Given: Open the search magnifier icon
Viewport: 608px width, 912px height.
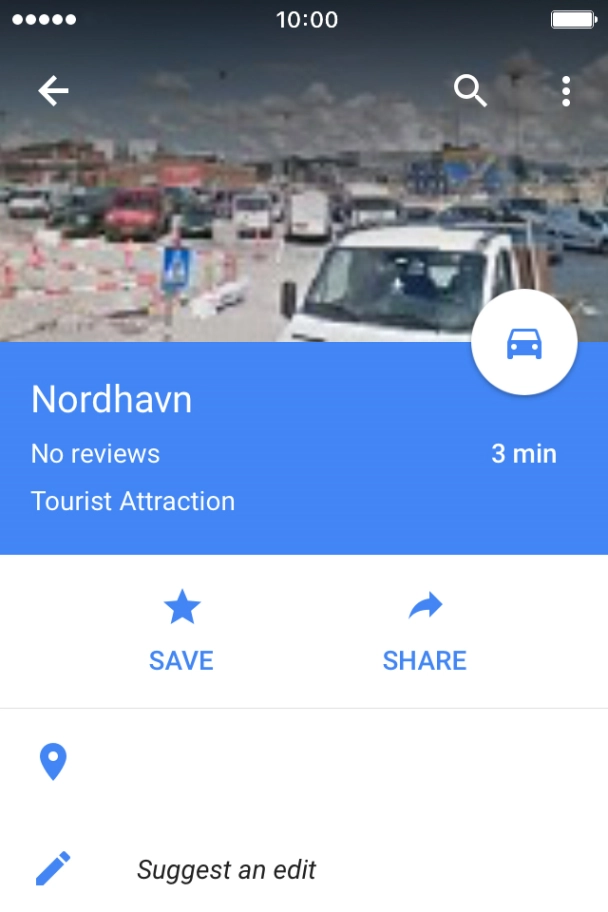Looking at the screenshot, I should point(470,91).
